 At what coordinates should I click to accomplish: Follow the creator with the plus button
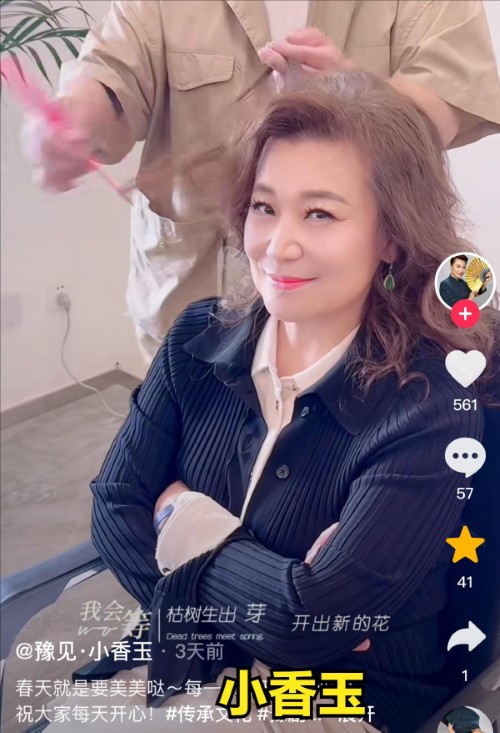[464, 314]
